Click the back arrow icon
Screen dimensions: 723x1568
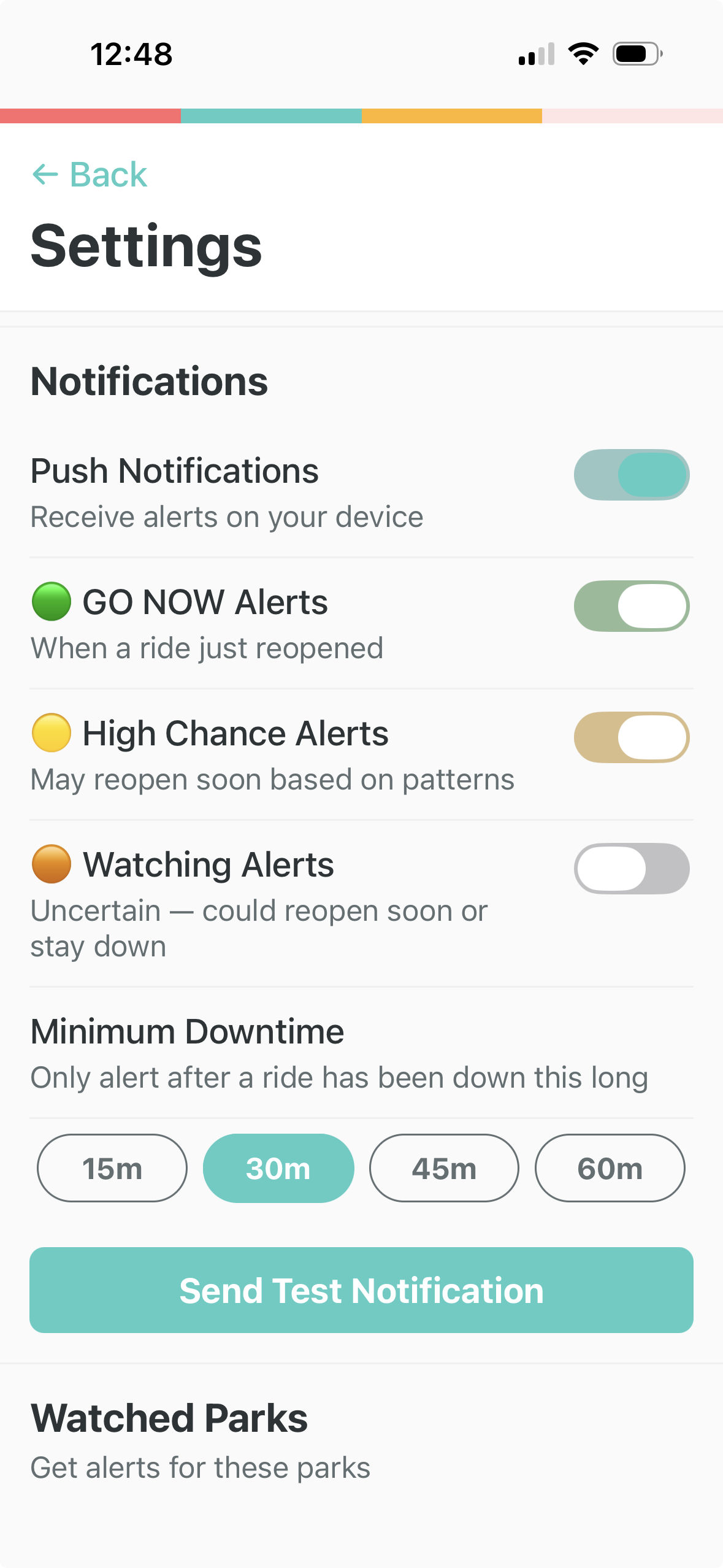tap(45, 175)
